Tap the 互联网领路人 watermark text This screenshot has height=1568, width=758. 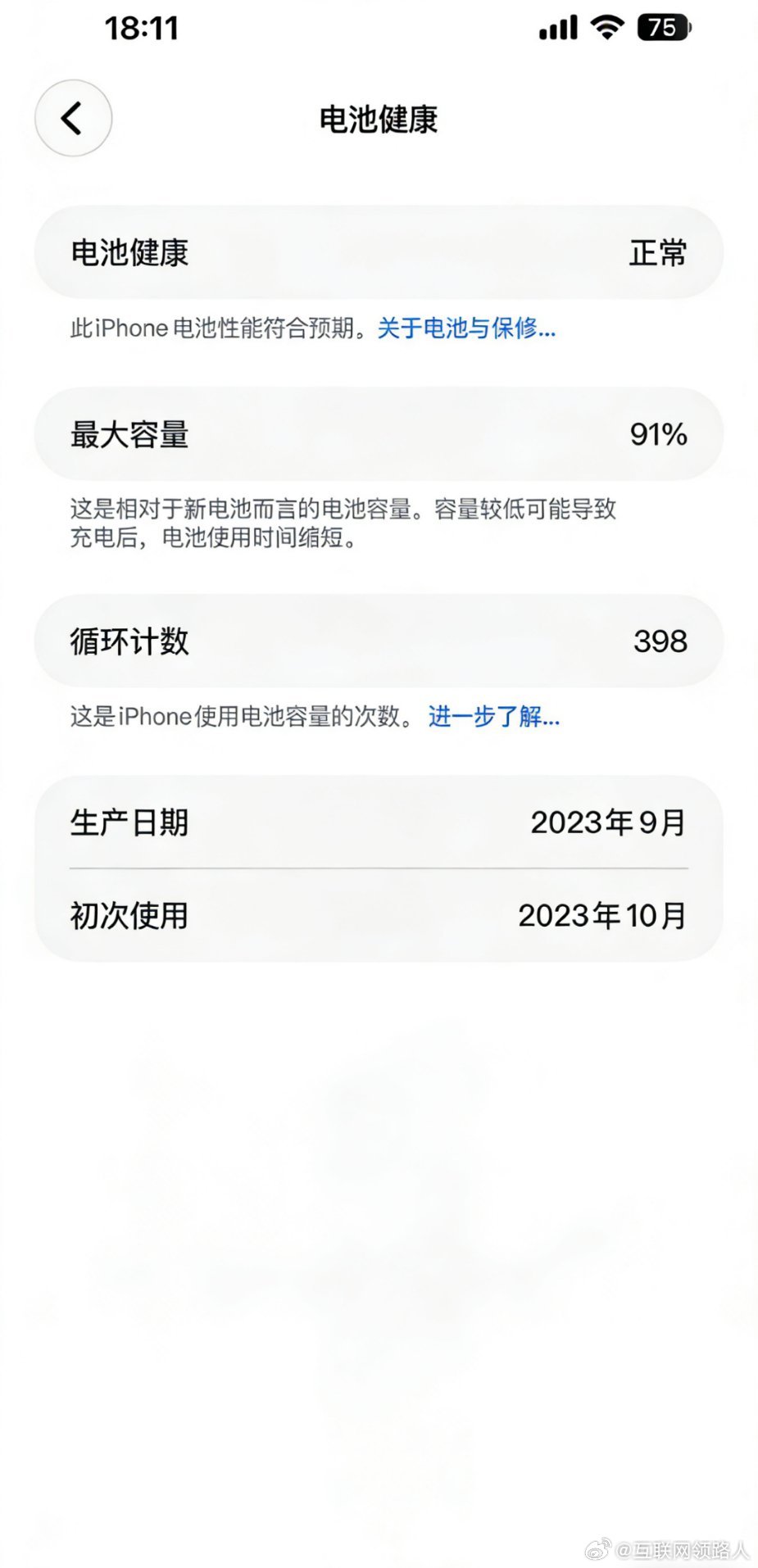tap(679, 1548)
